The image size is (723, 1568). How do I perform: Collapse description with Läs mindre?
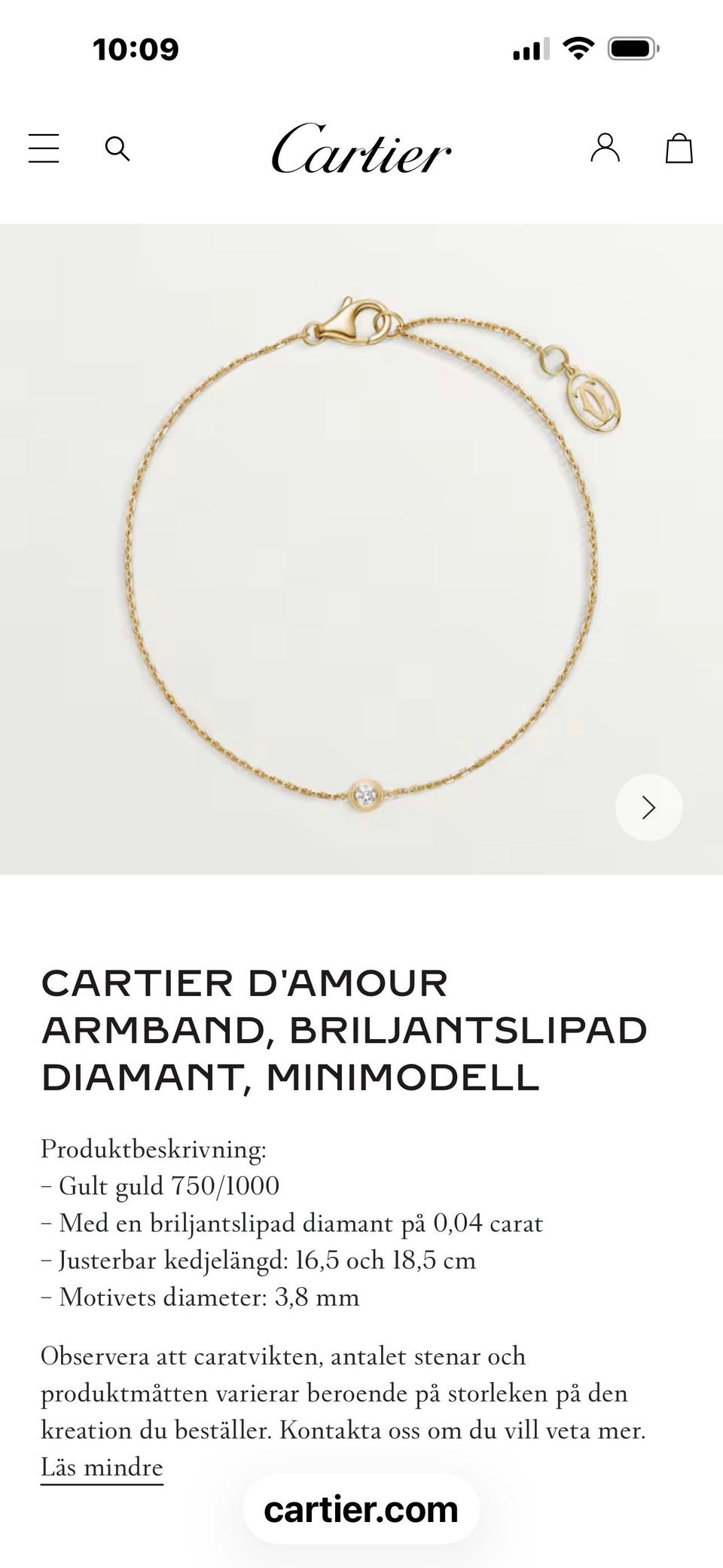click(x=102, y=1467)
